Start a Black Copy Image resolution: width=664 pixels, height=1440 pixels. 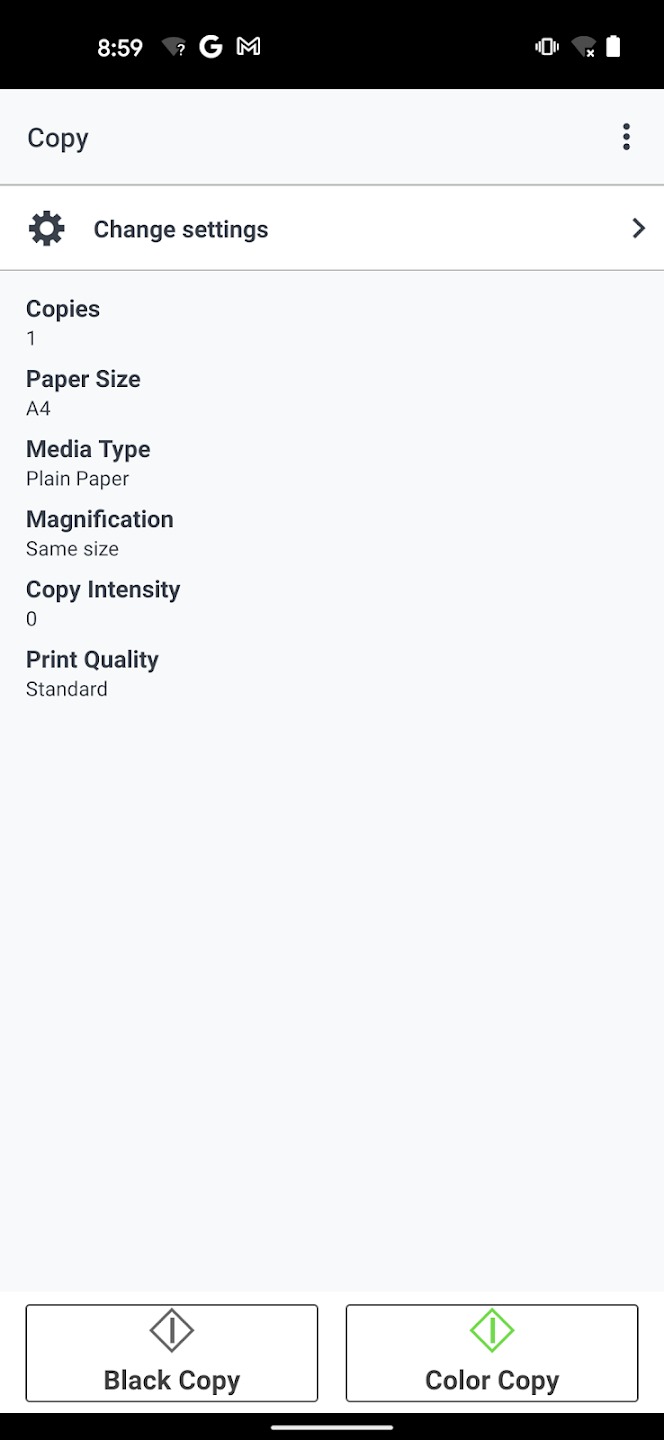[x=172, y=1352]
